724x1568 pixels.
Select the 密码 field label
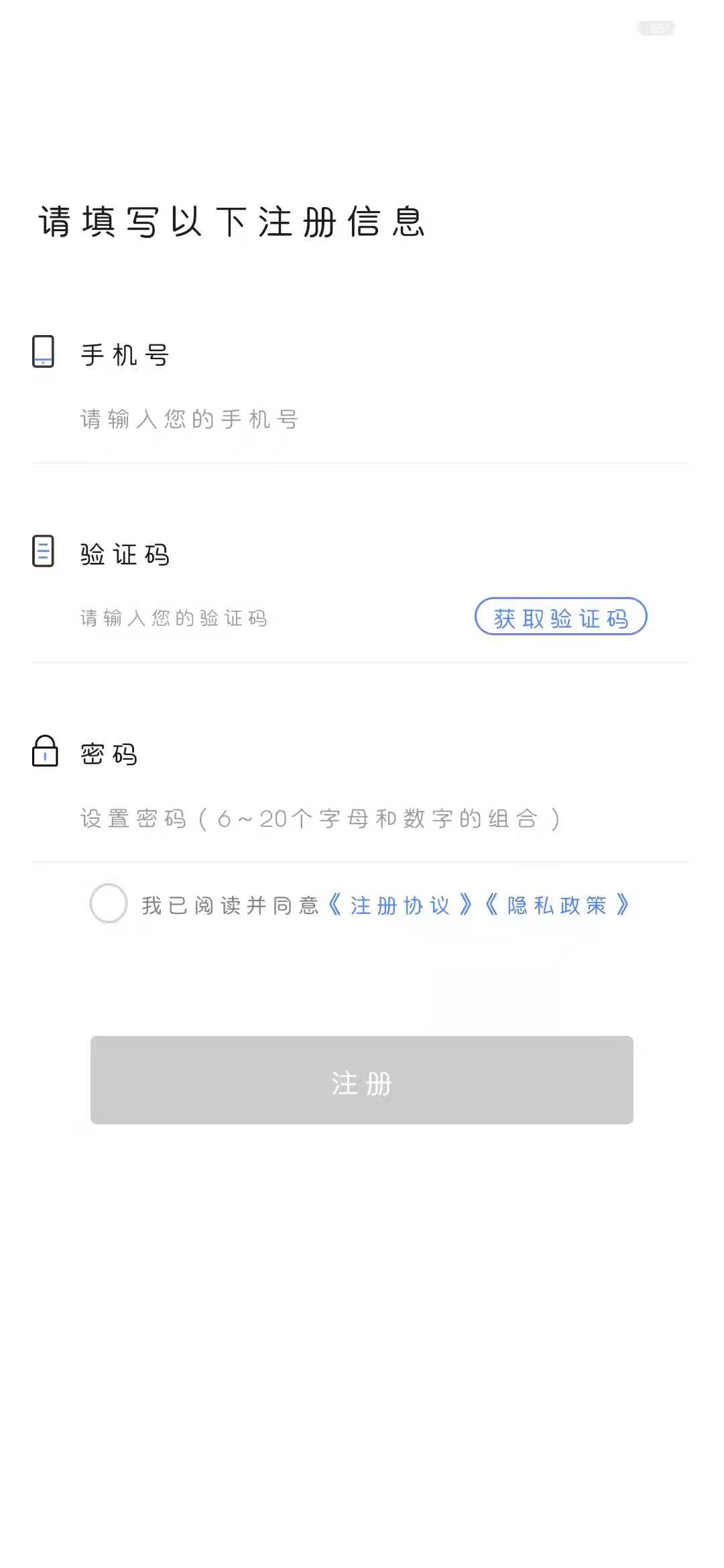point(107,754)
